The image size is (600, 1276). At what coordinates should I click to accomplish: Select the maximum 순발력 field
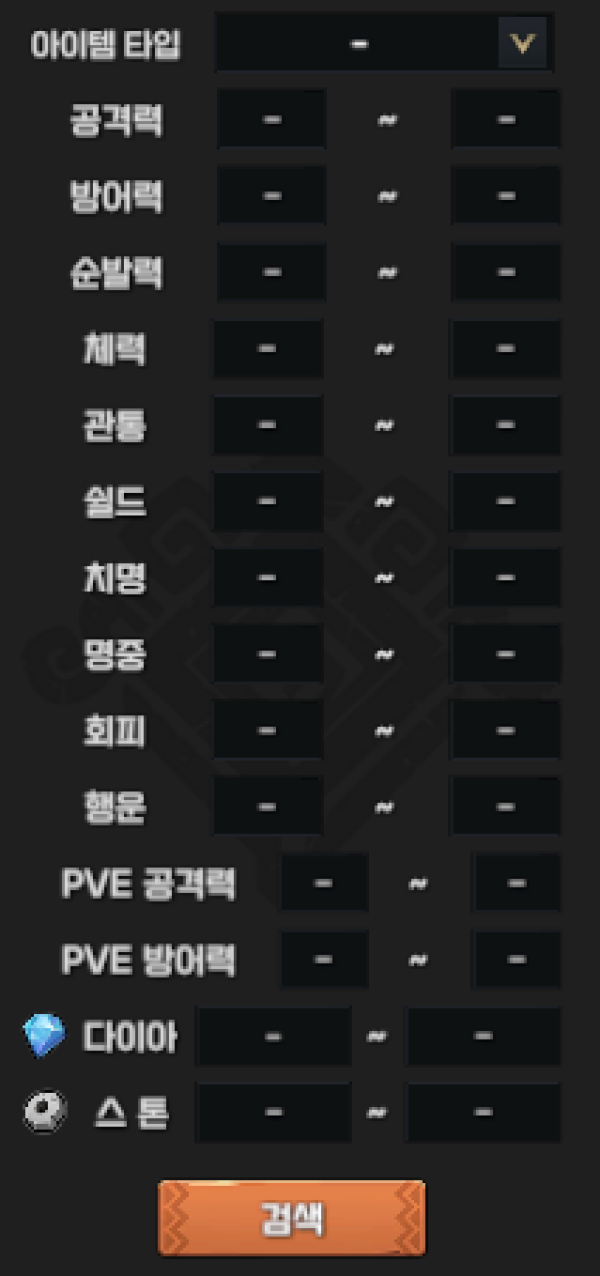[506, 272]
